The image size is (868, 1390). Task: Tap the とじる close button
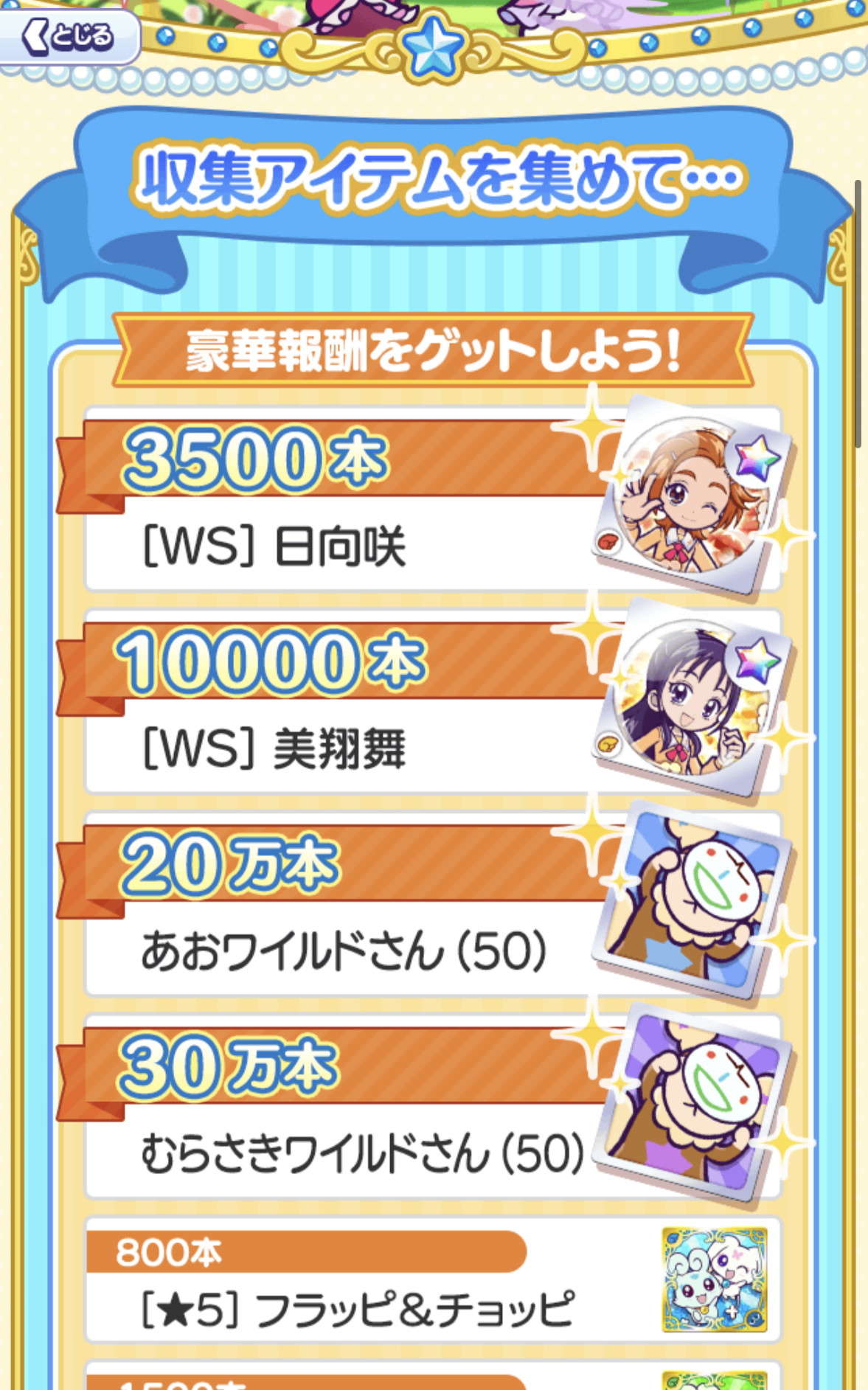click(69, 36)
